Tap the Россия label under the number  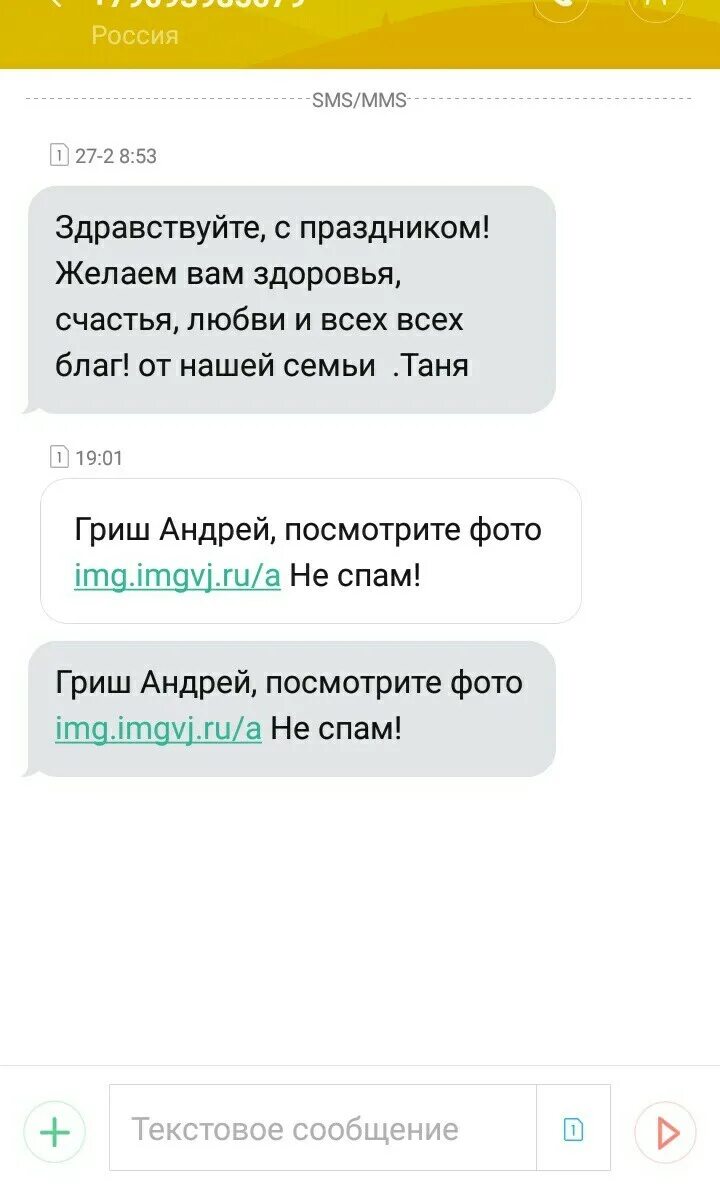point(134,37)
